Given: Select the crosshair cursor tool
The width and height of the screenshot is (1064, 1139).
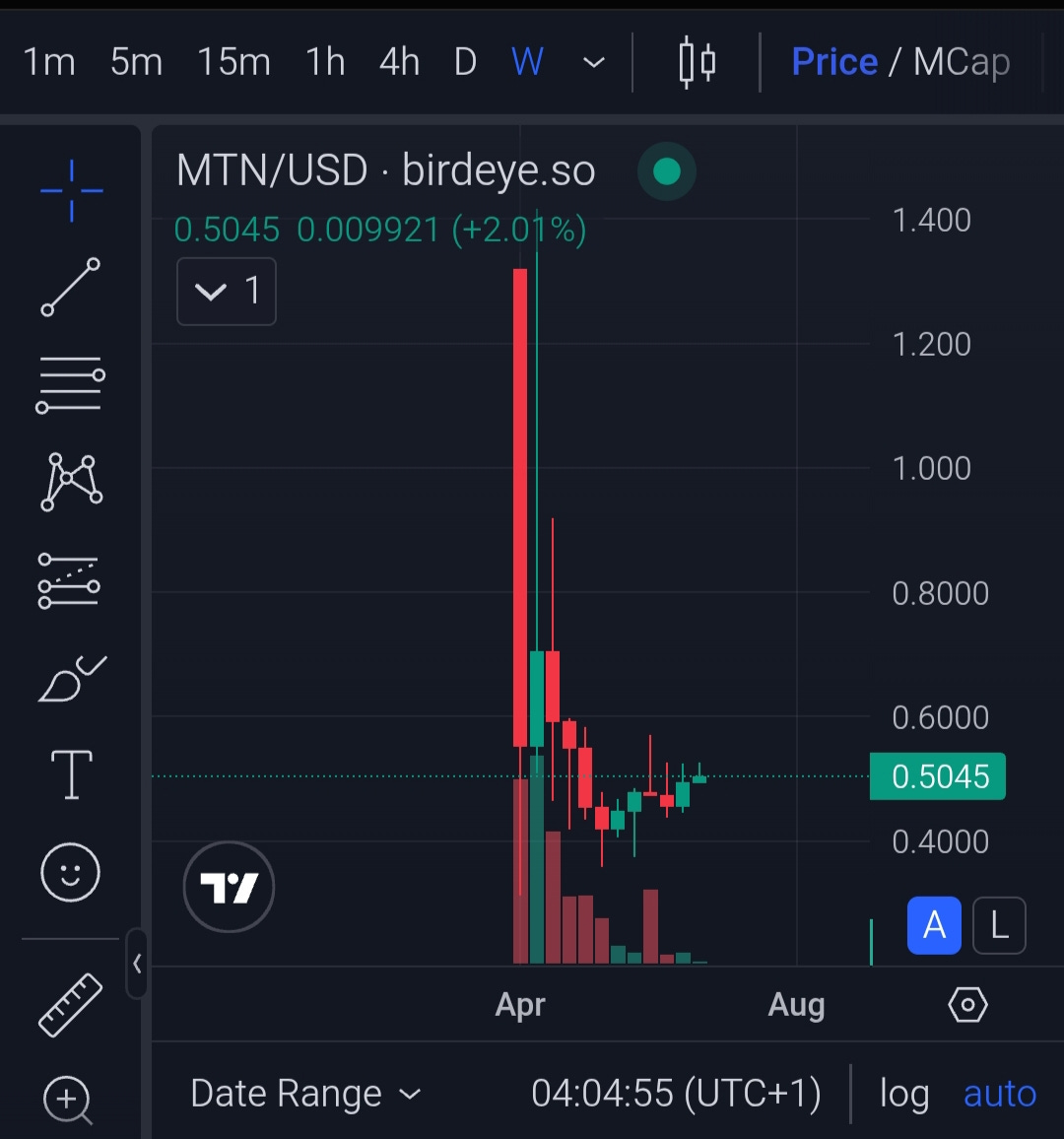Looking at the screenshot, I should [x=71, y=191].
